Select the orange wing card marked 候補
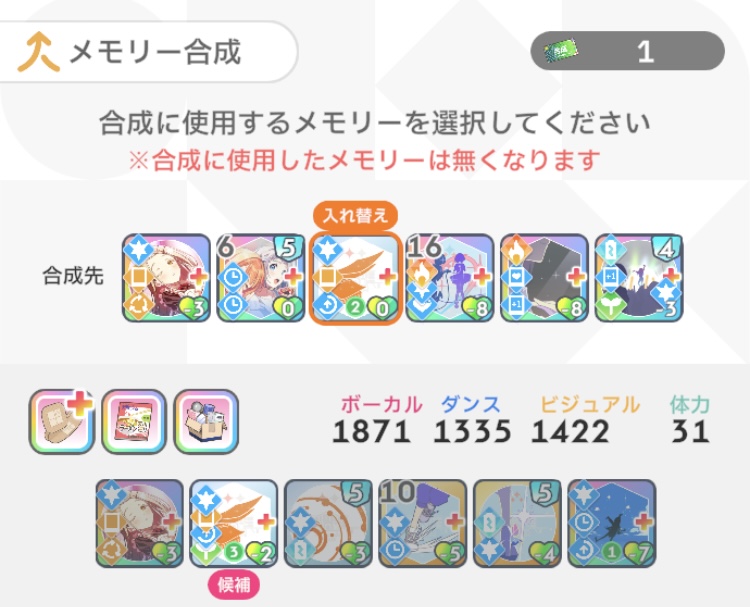The width and height of the screenshot is (750, 607). coord(234,524)
